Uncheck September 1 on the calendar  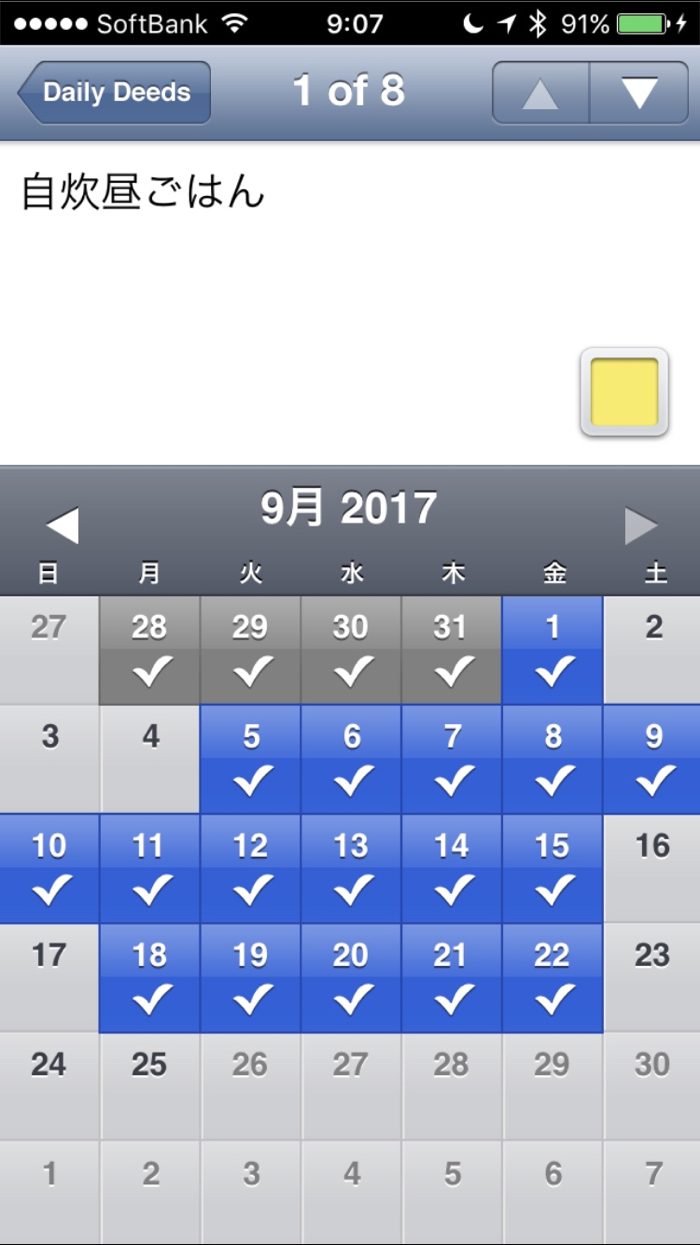point(553,650)
